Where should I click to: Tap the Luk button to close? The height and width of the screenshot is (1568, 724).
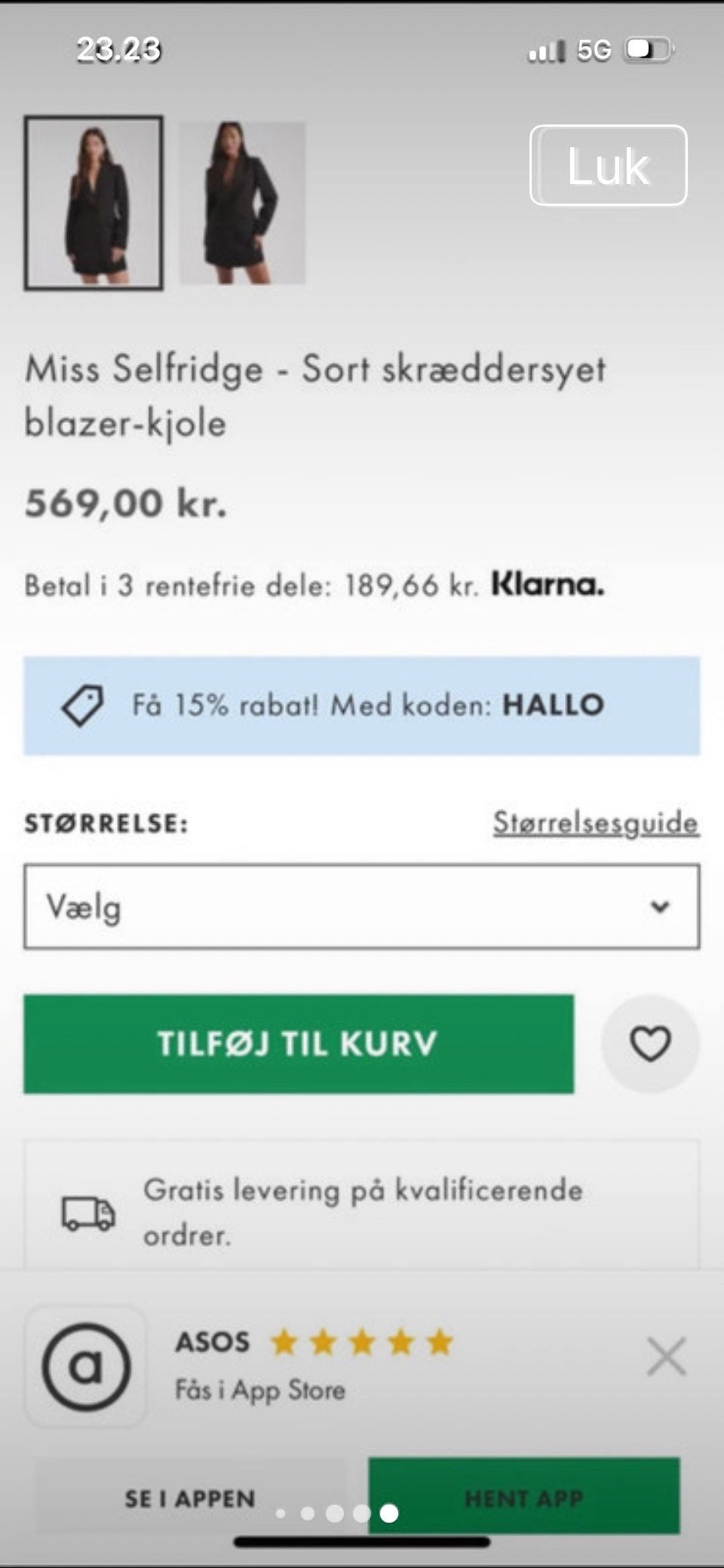click(608, 165)
